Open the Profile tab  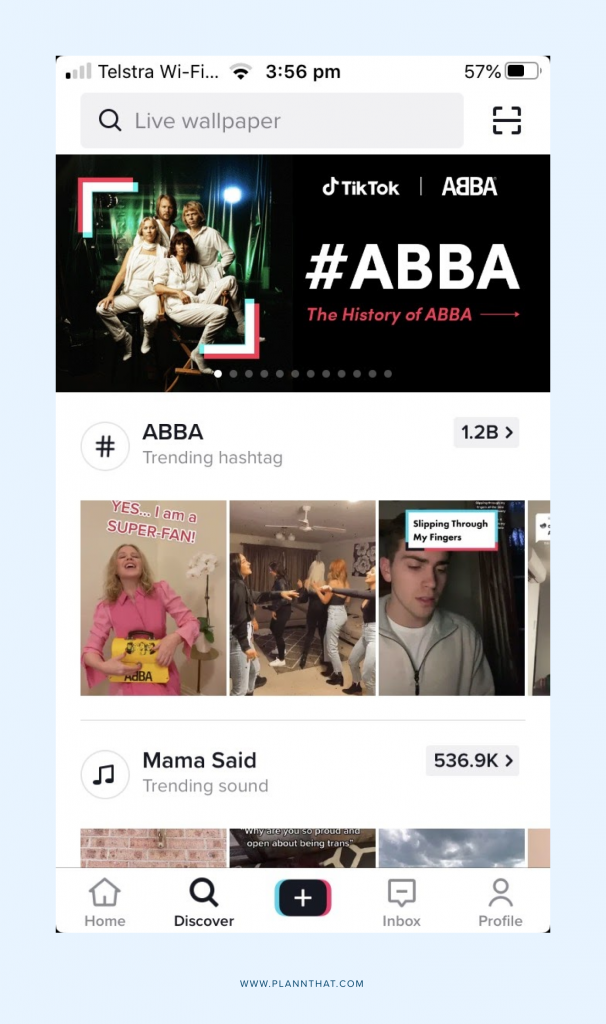click(x=500, y=901)
